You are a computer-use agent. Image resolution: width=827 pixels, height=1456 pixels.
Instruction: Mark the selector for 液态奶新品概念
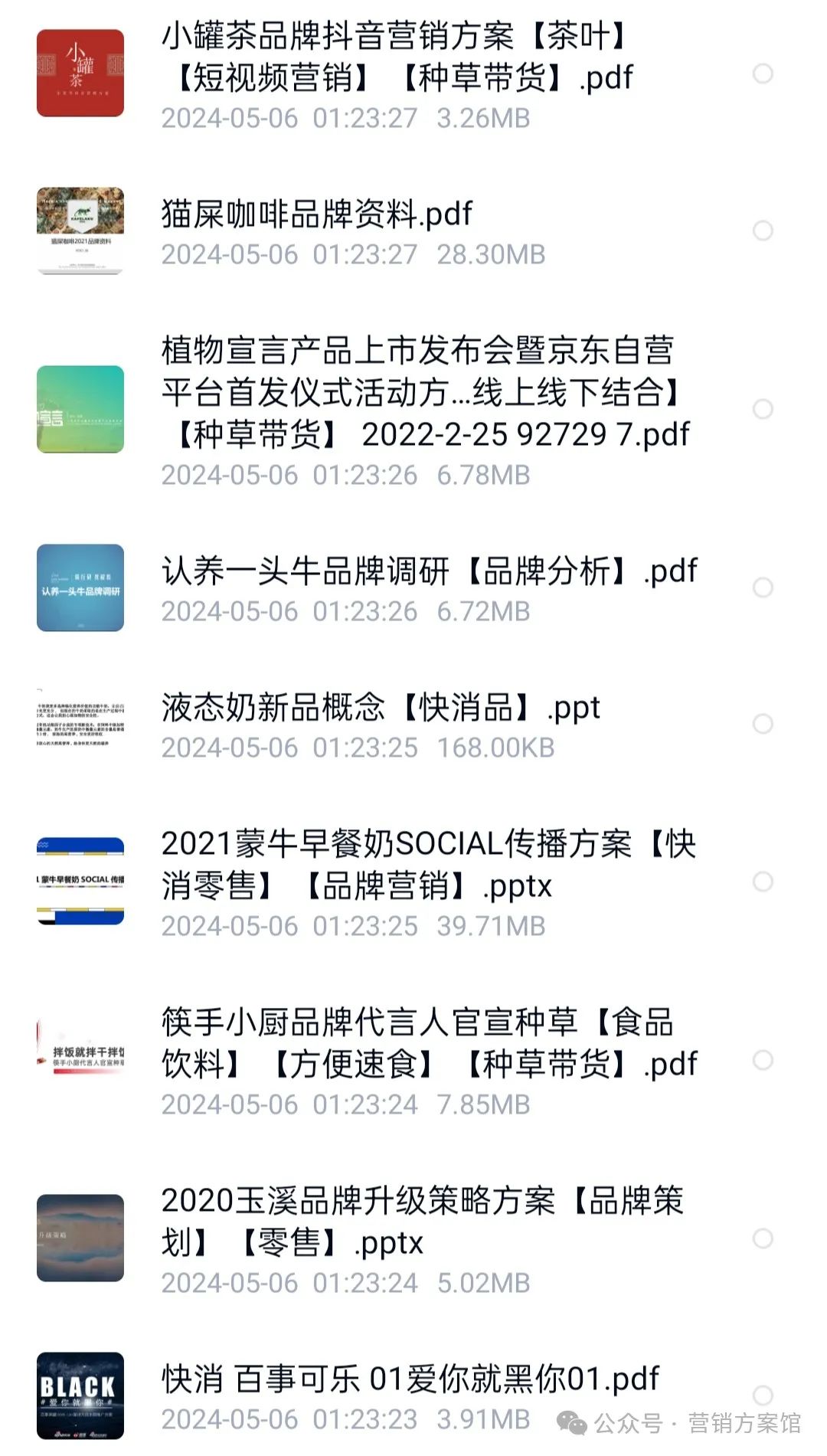tap(763, 724)
